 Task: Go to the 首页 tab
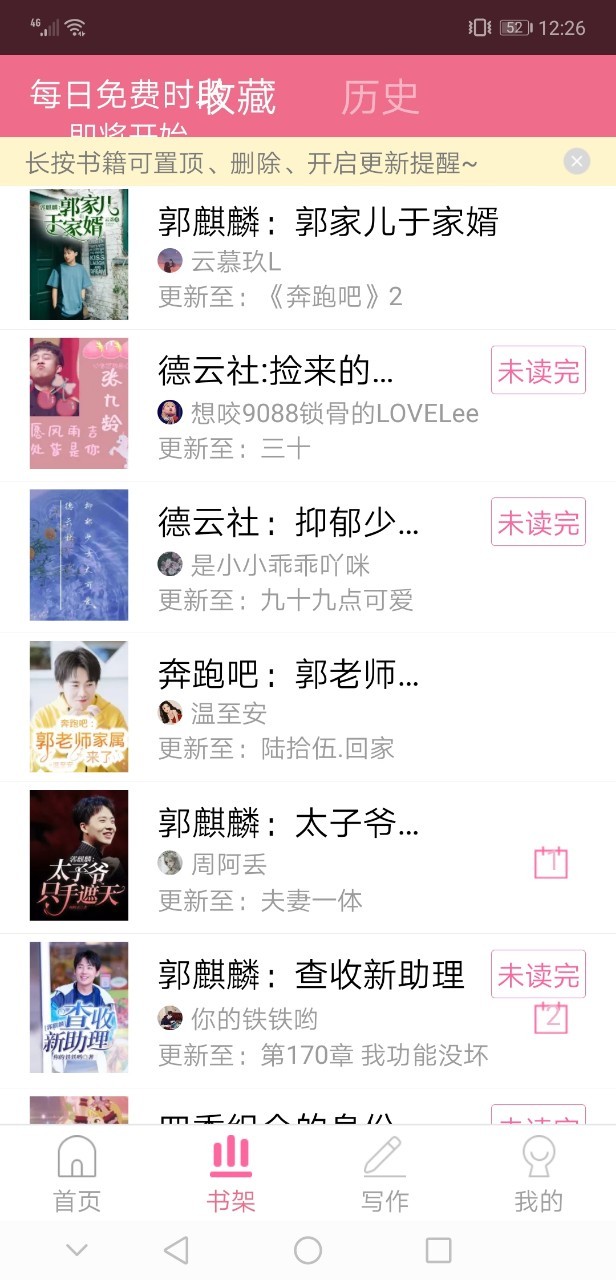click(x=77, y=1173)
